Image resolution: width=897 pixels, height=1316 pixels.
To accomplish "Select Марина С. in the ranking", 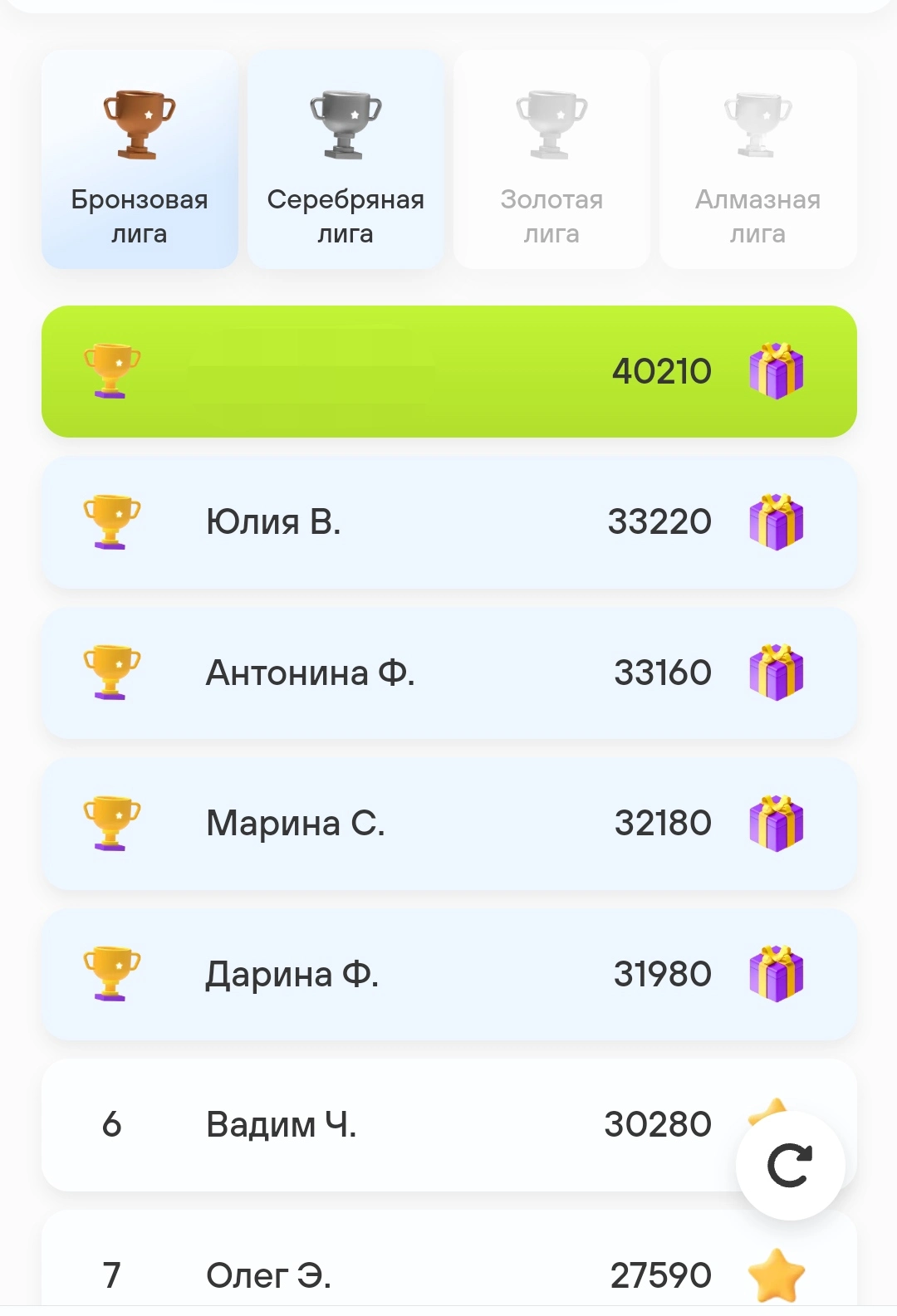I will (449, 824).
